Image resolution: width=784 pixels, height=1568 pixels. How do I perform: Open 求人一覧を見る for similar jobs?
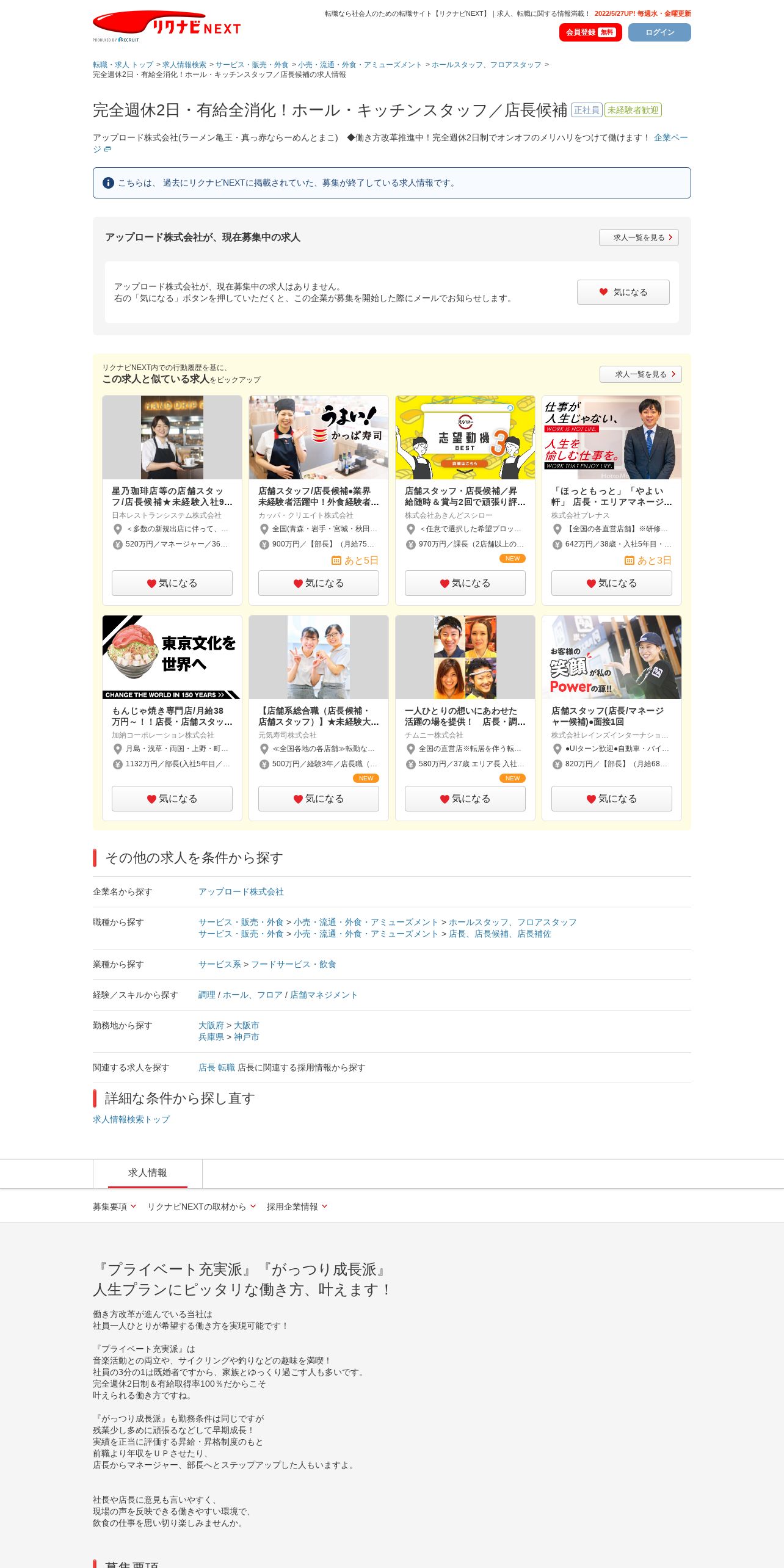point(641,374)
